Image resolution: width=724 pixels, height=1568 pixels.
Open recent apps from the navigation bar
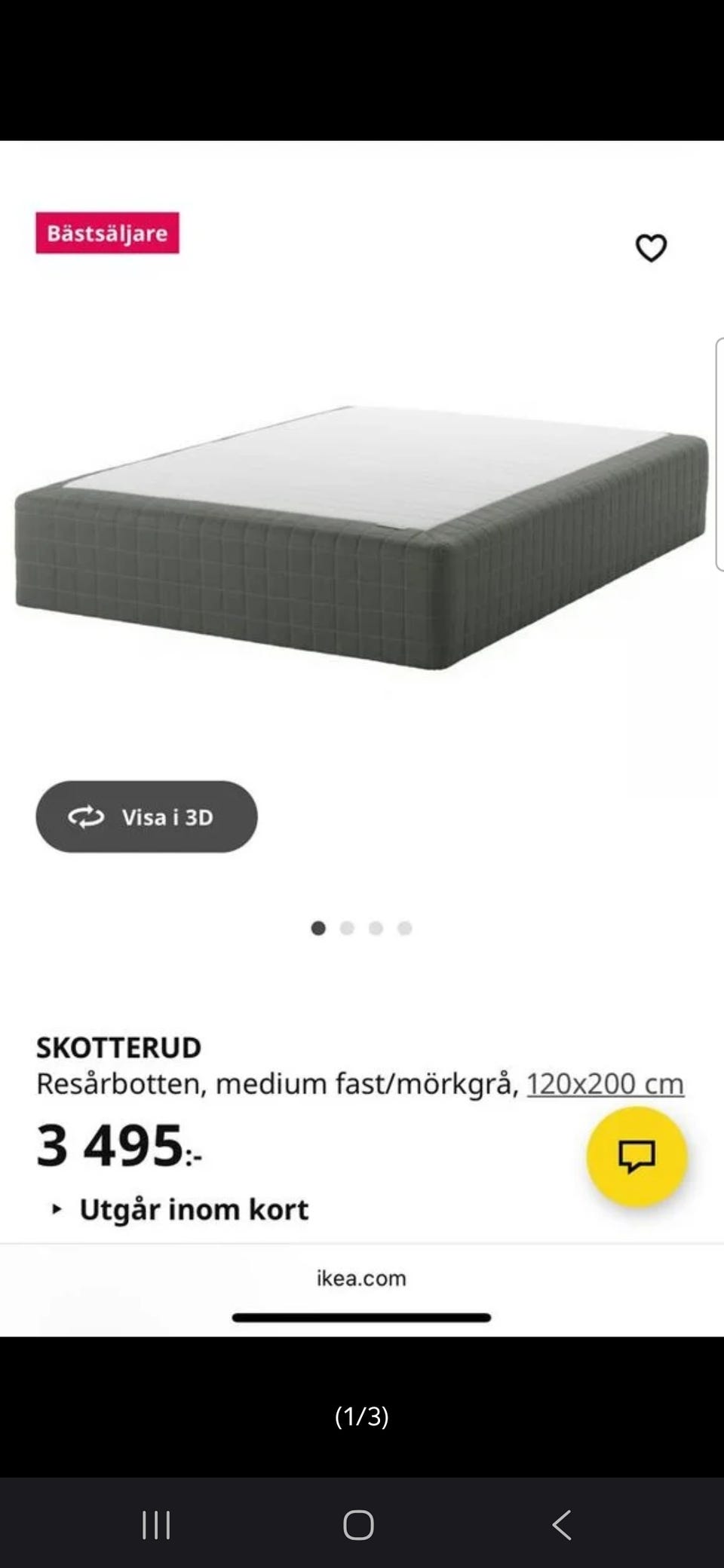(x=155, y=1526)
